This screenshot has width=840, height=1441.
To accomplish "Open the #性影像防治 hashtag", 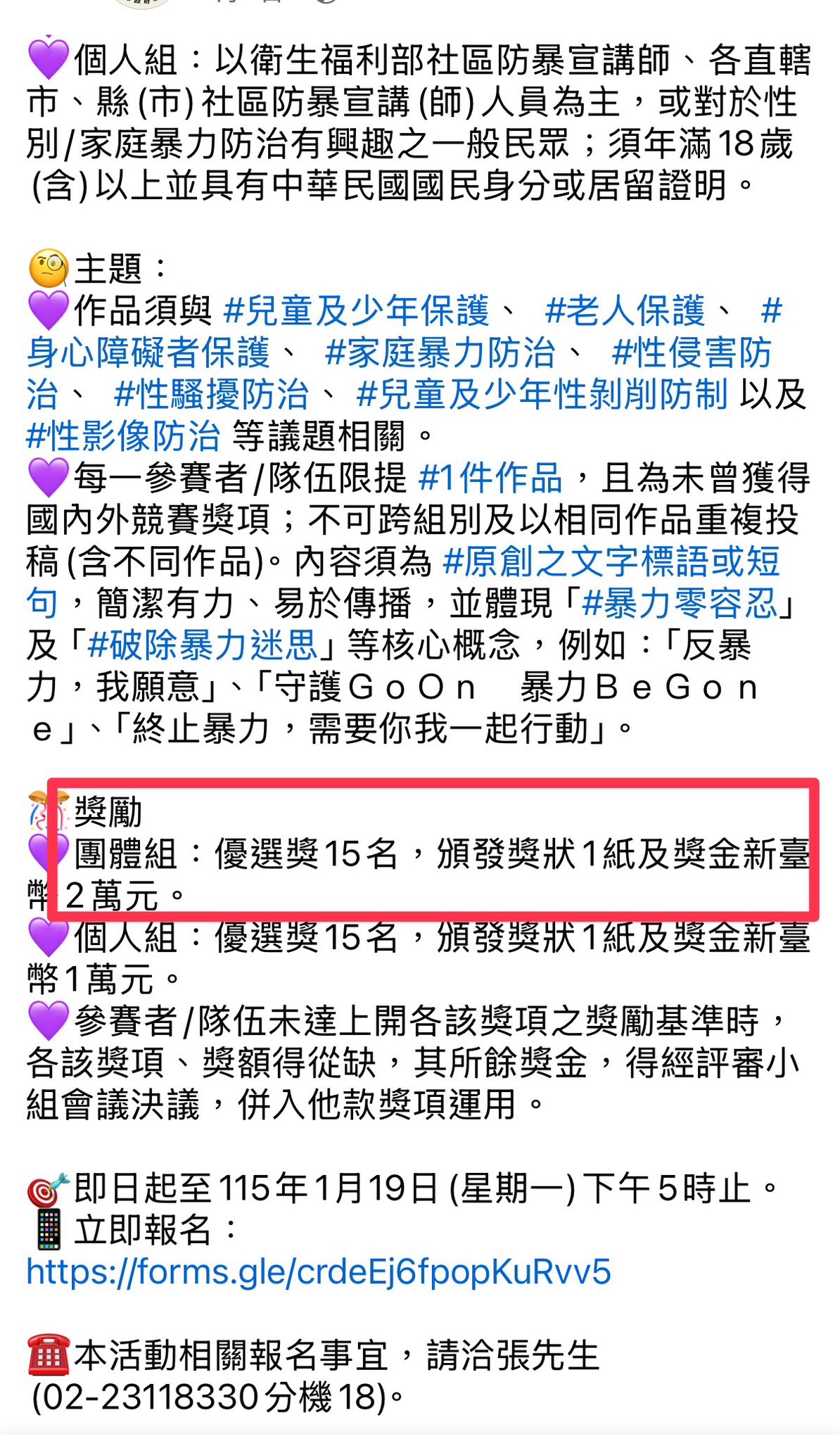I will pyautogui.click(x=124, y=436).
